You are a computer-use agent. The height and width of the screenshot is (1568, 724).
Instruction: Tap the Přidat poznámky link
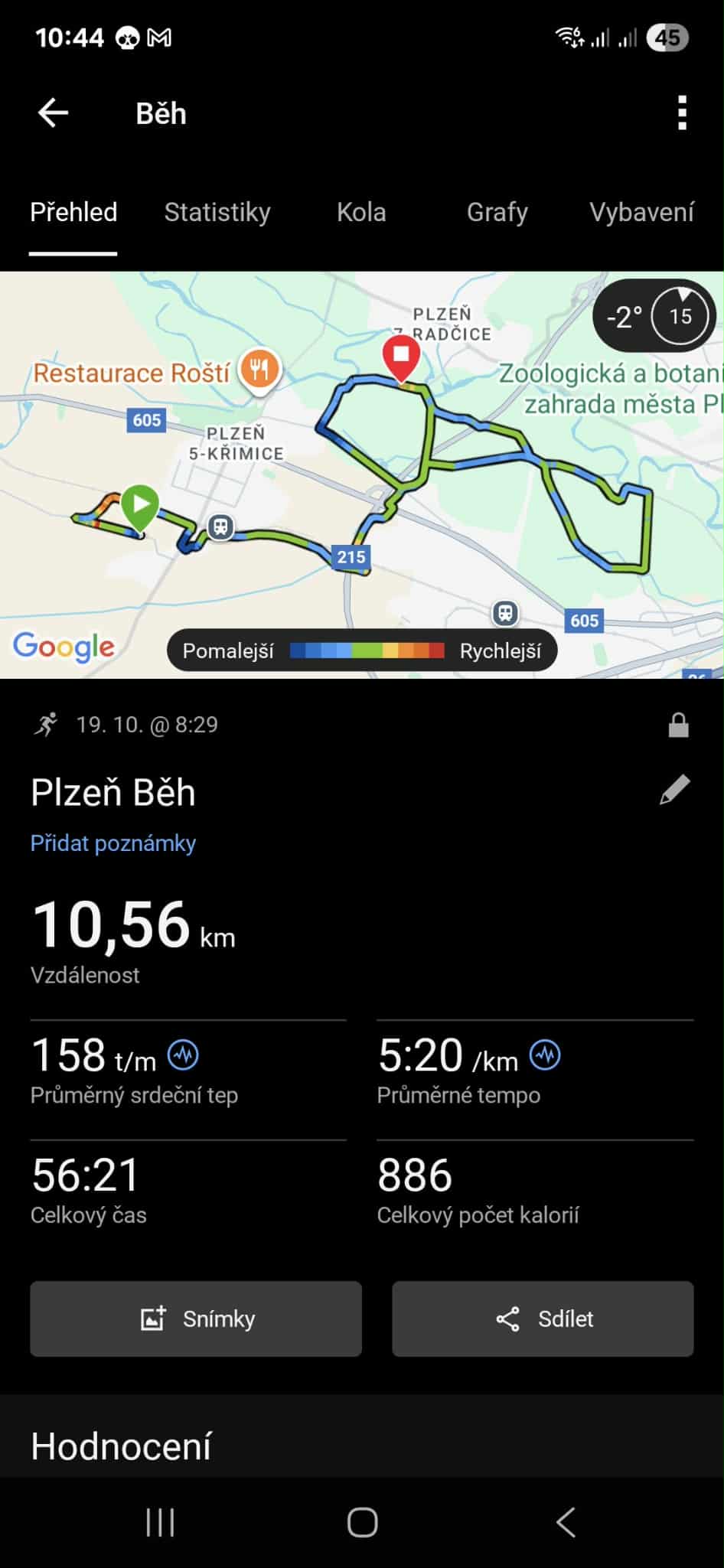(x=113, y=843)
